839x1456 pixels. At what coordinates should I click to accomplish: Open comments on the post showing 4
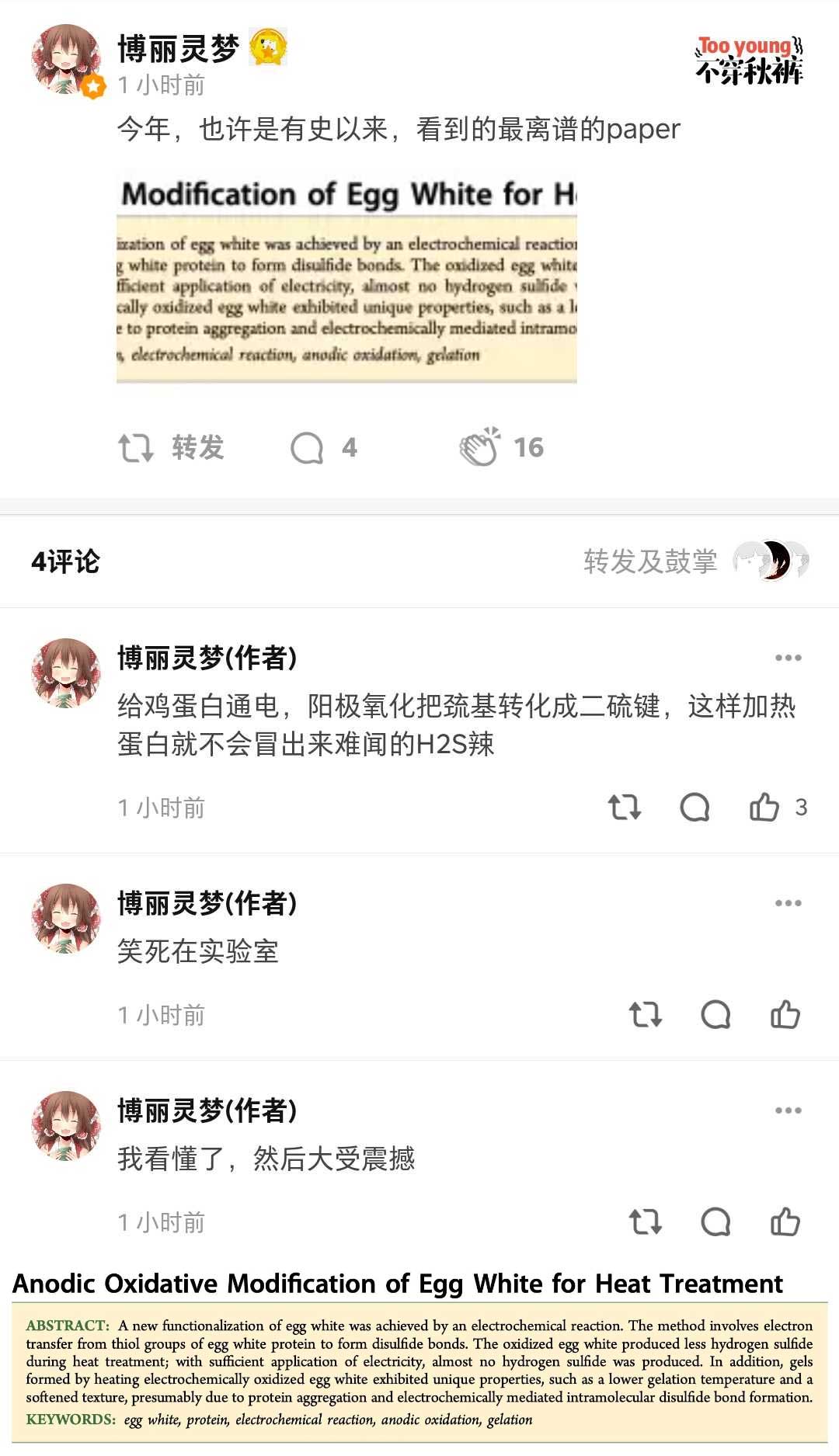pos(322,448)
